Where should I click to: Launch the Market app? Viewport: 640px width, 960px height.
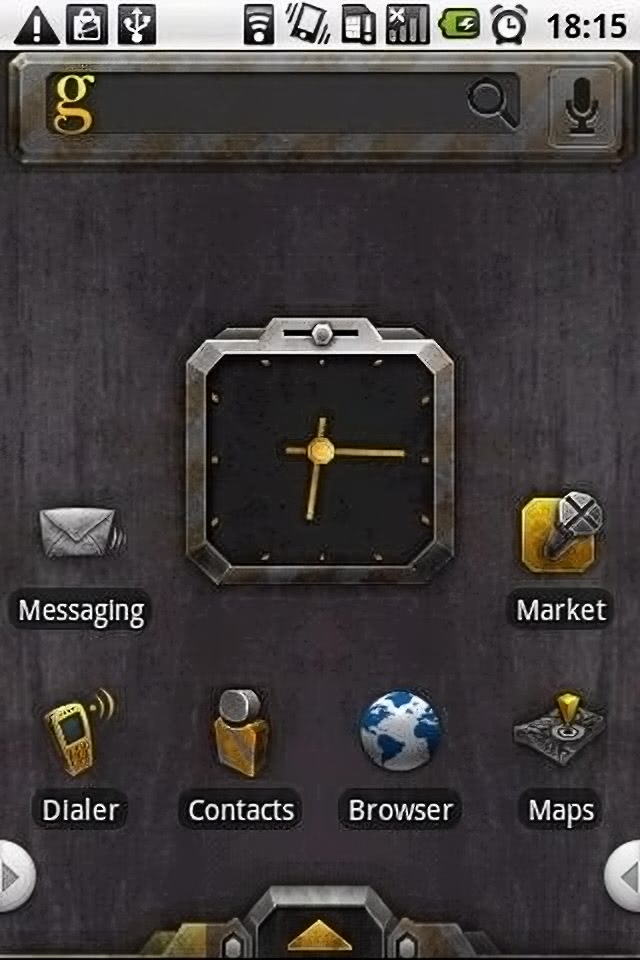pos(561,534)
